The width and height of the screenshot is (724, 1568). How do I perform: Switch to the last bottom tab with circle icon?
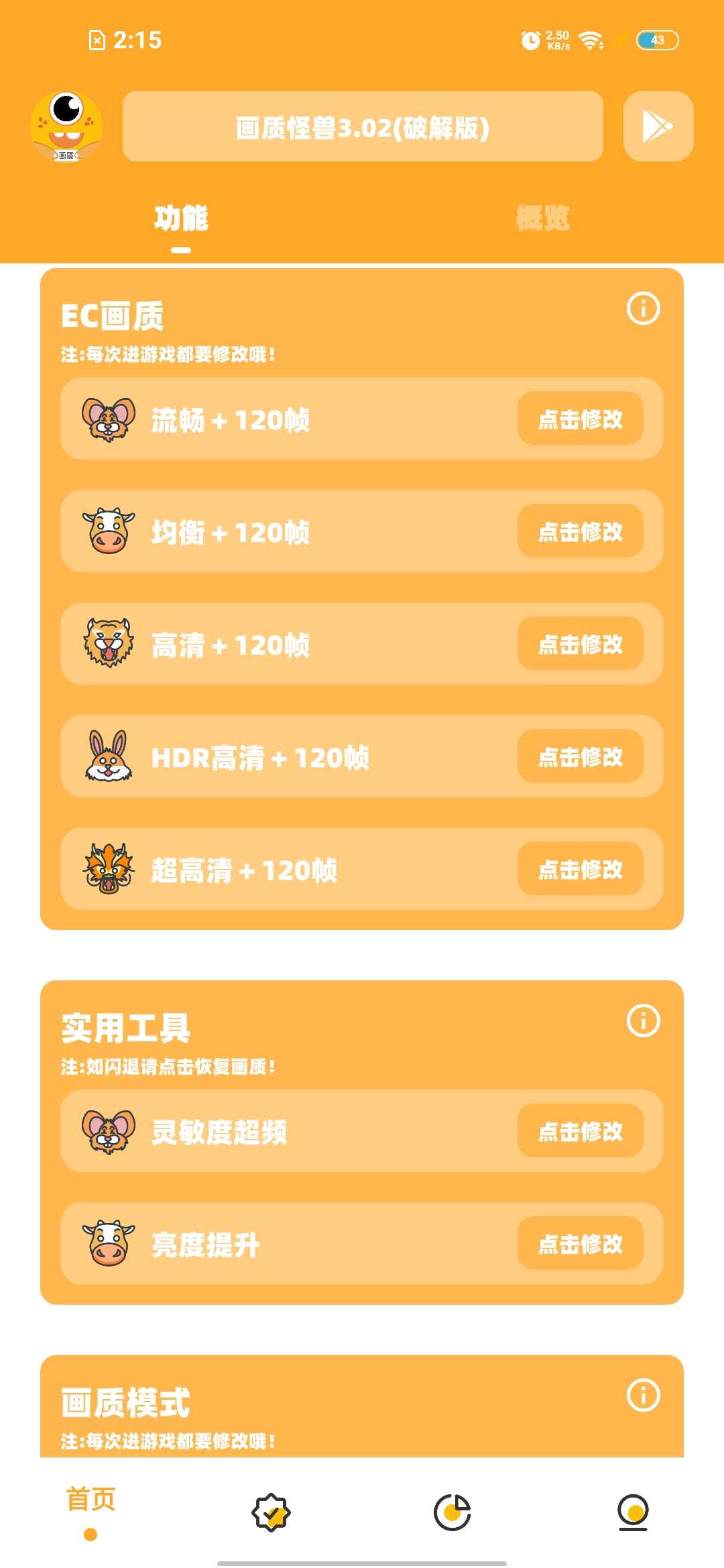(633, 1512)
